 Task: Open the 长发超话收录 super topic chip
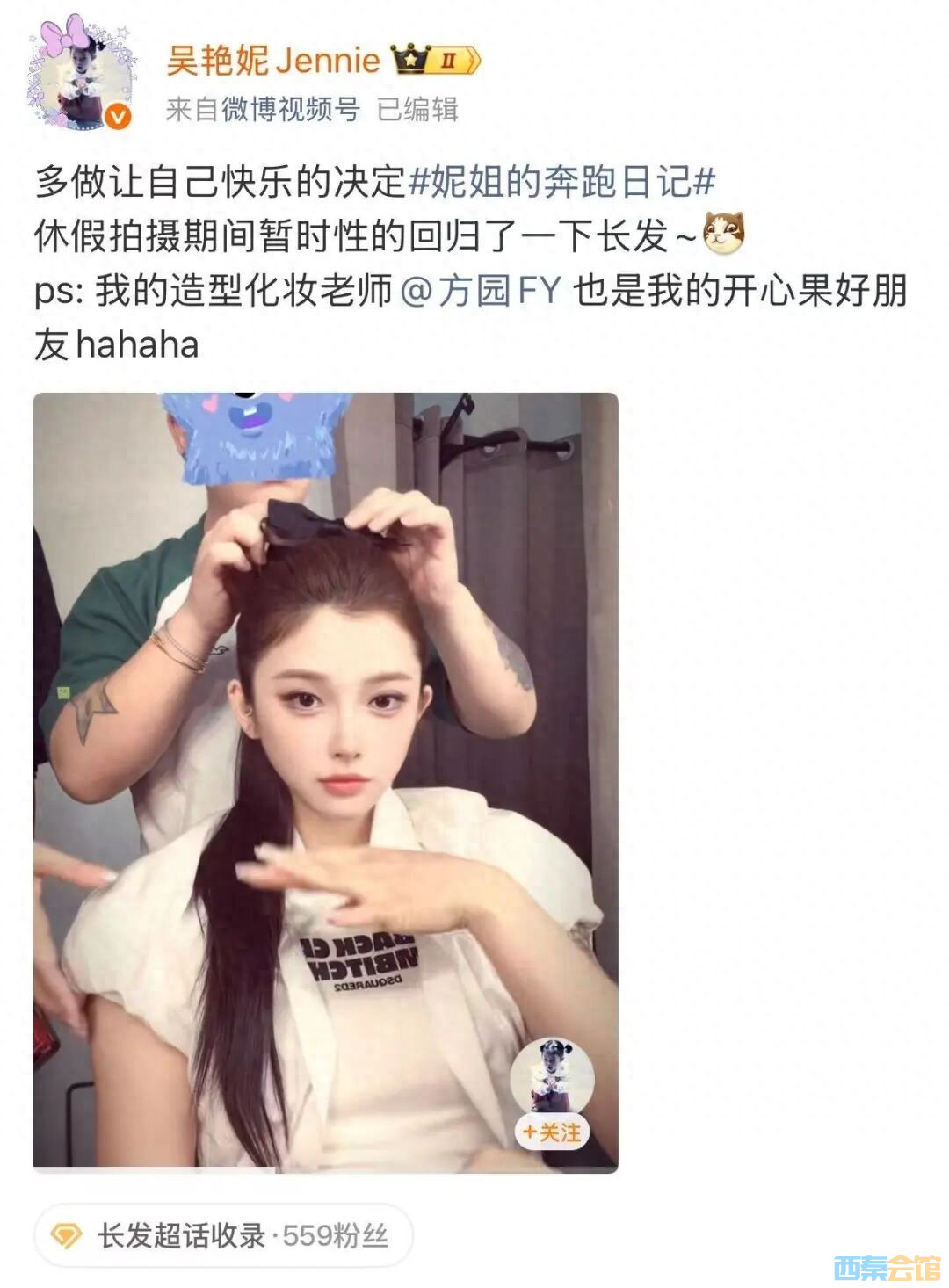223,1235
